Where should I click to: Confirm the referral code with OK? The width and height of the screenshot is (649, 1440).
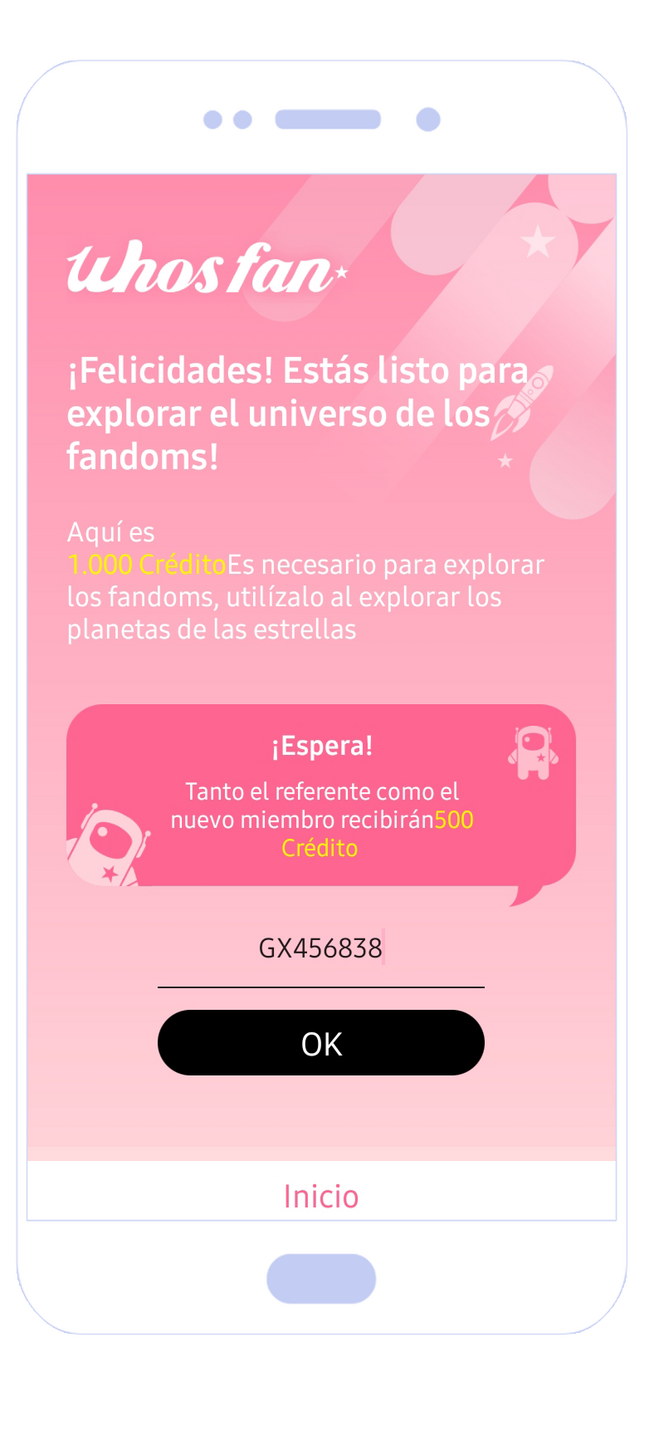(x=321, y=1043)
